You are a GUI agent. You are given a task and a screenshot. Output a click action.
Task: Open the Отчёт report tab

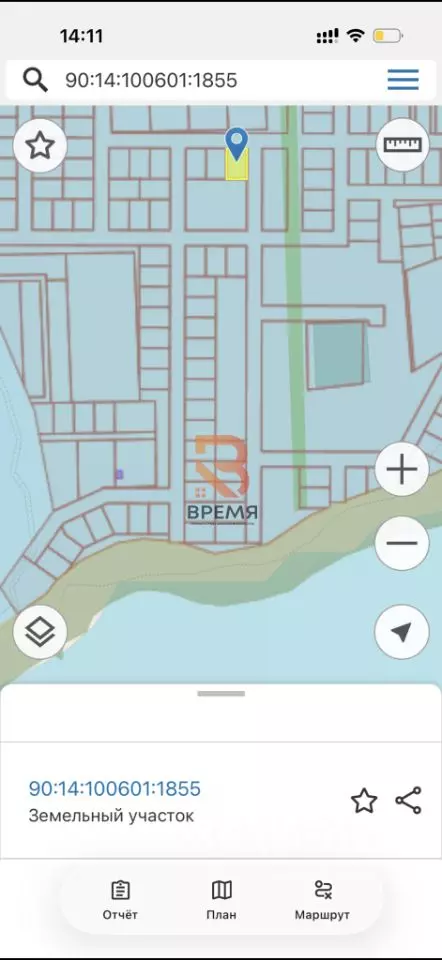tap(120, 900)
